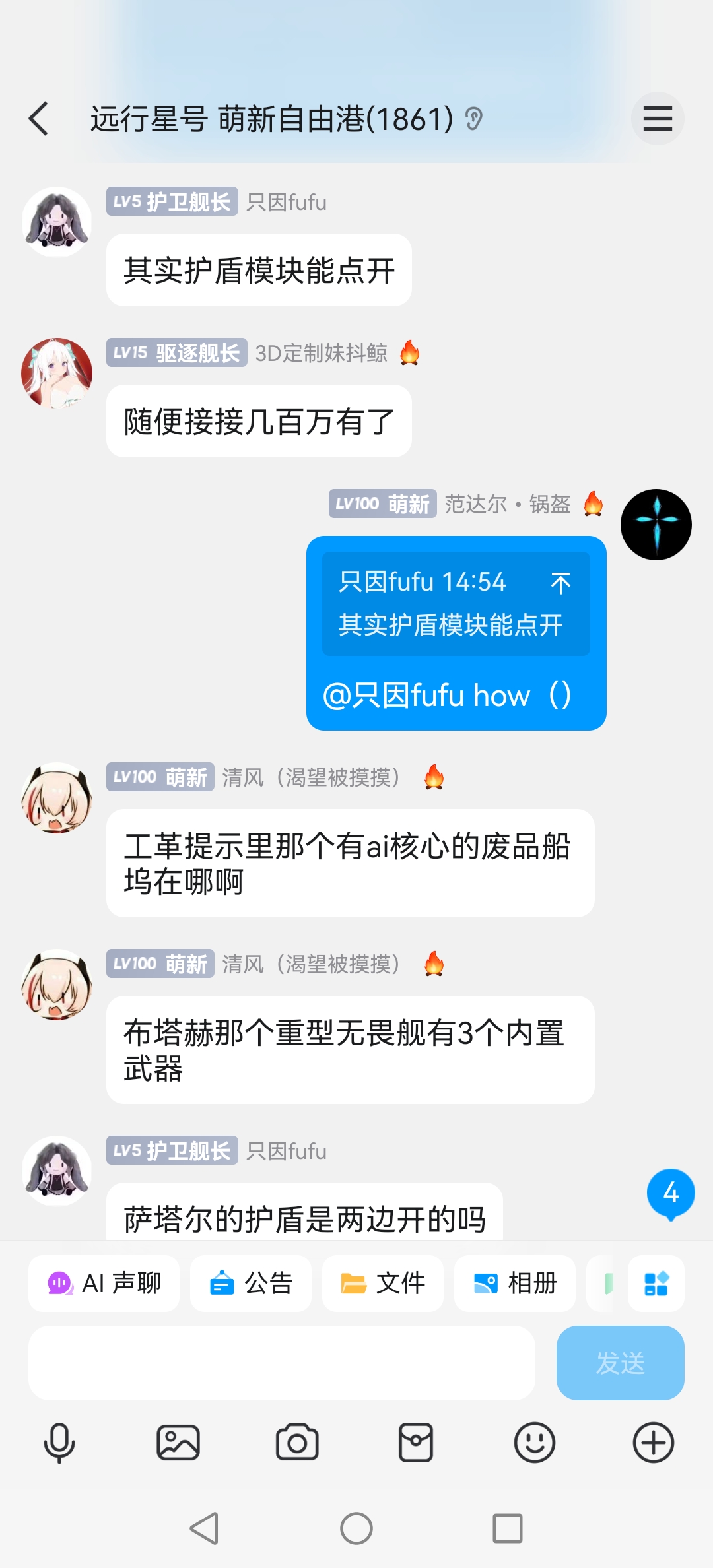Open the red packet icon

415,1443
